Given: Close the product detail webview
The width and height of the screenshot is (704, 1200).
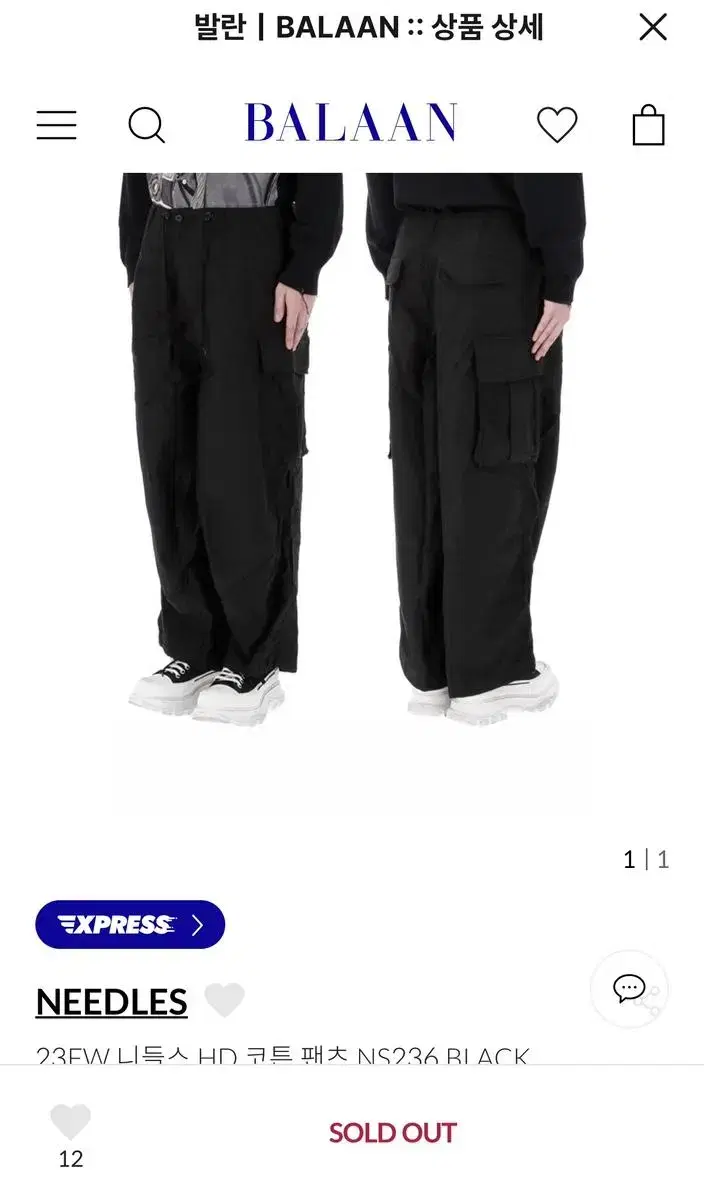Looking at the screenshot, I should tap(652, 27).
